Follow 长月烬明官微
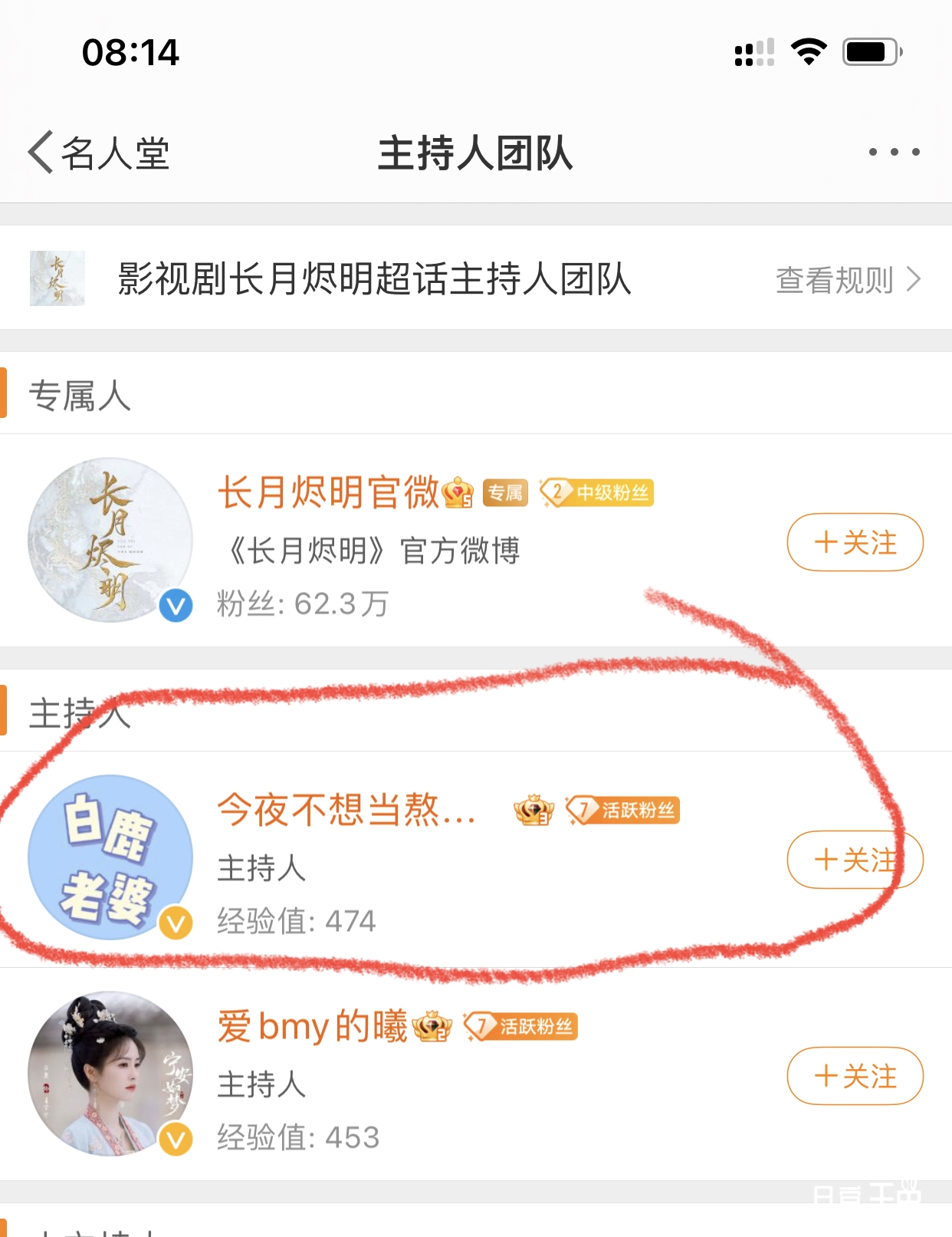 click(x=855, y=543)
